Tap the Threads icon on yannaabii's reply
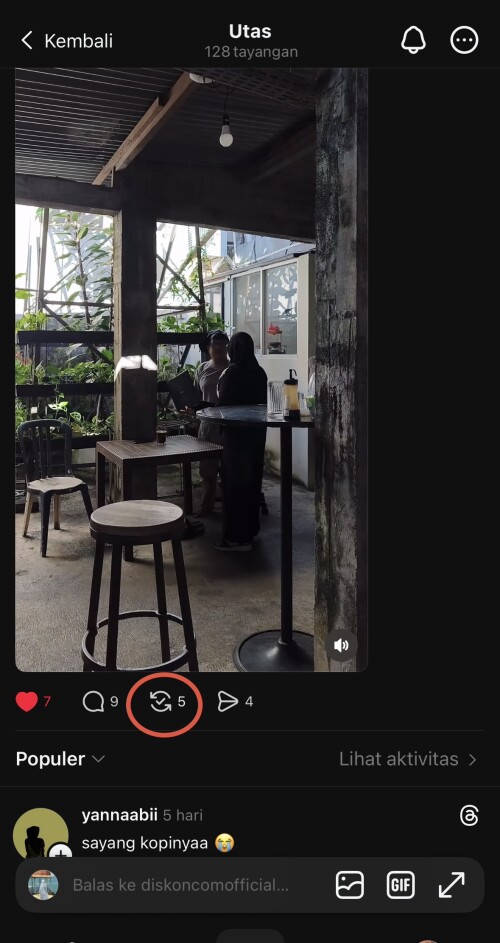Screen dimensions: 500x943 point(469,816)
